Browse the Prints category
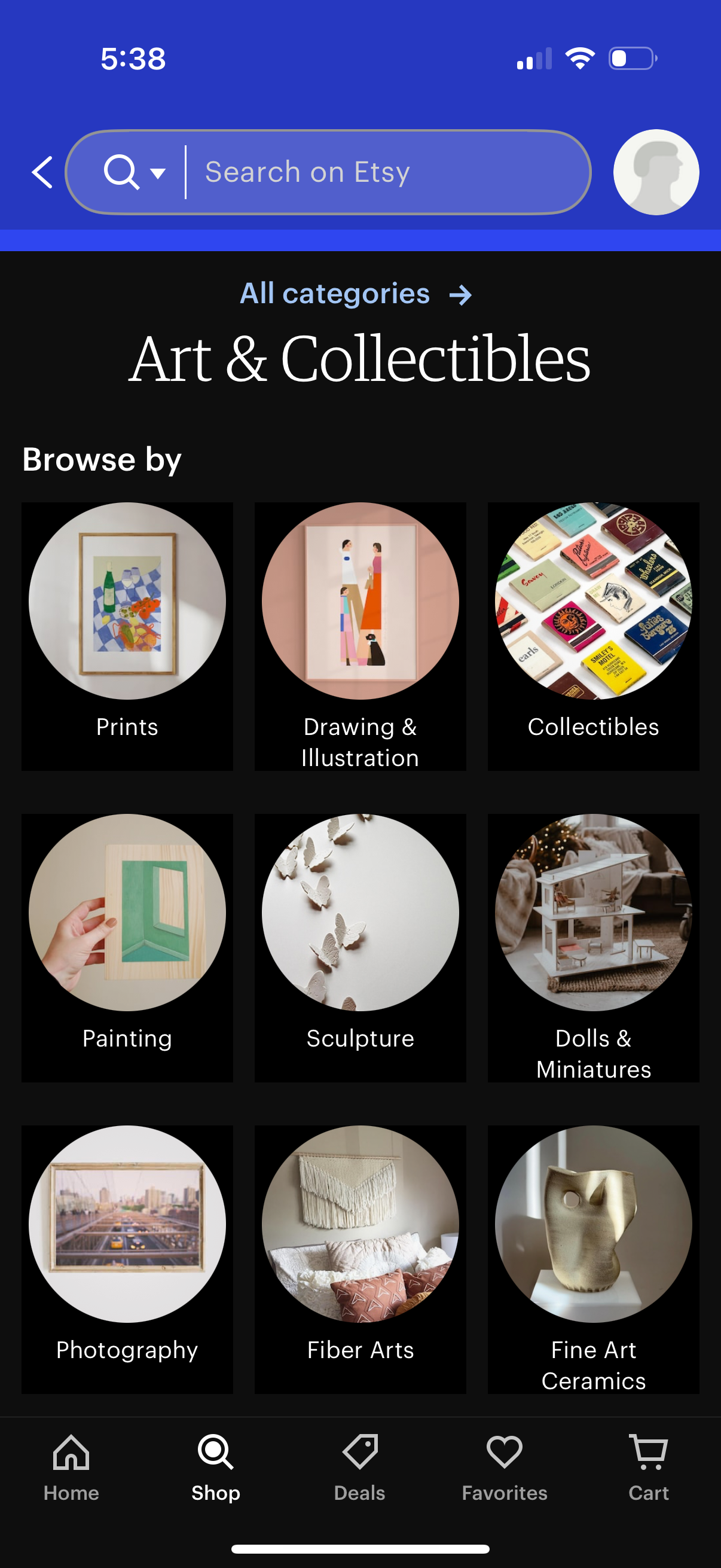 point(127,633)
